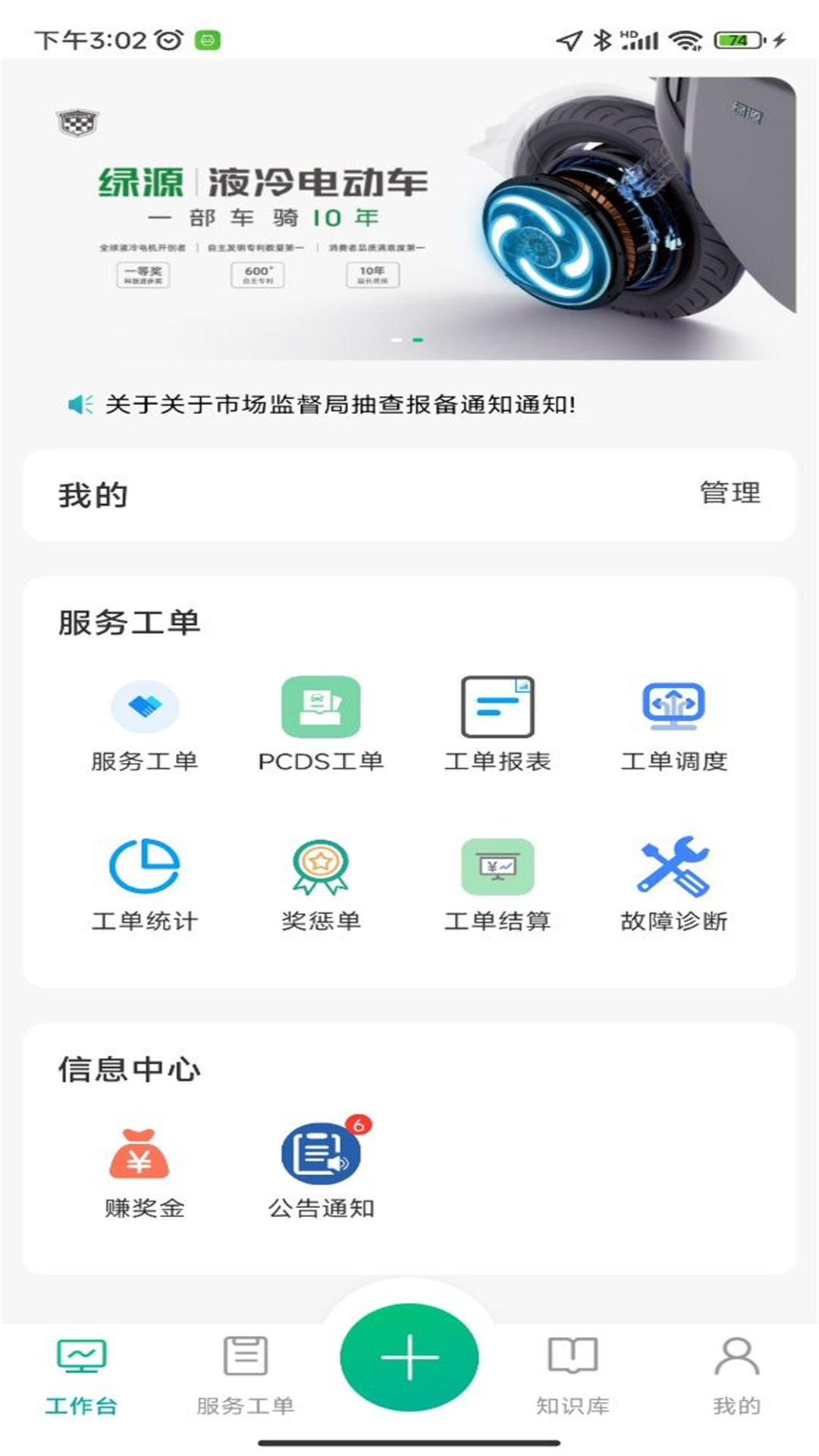Tap the Luyuan crest logo on the banner
The width and height of the screenshot is (819, 1456).
click(75, 121)
